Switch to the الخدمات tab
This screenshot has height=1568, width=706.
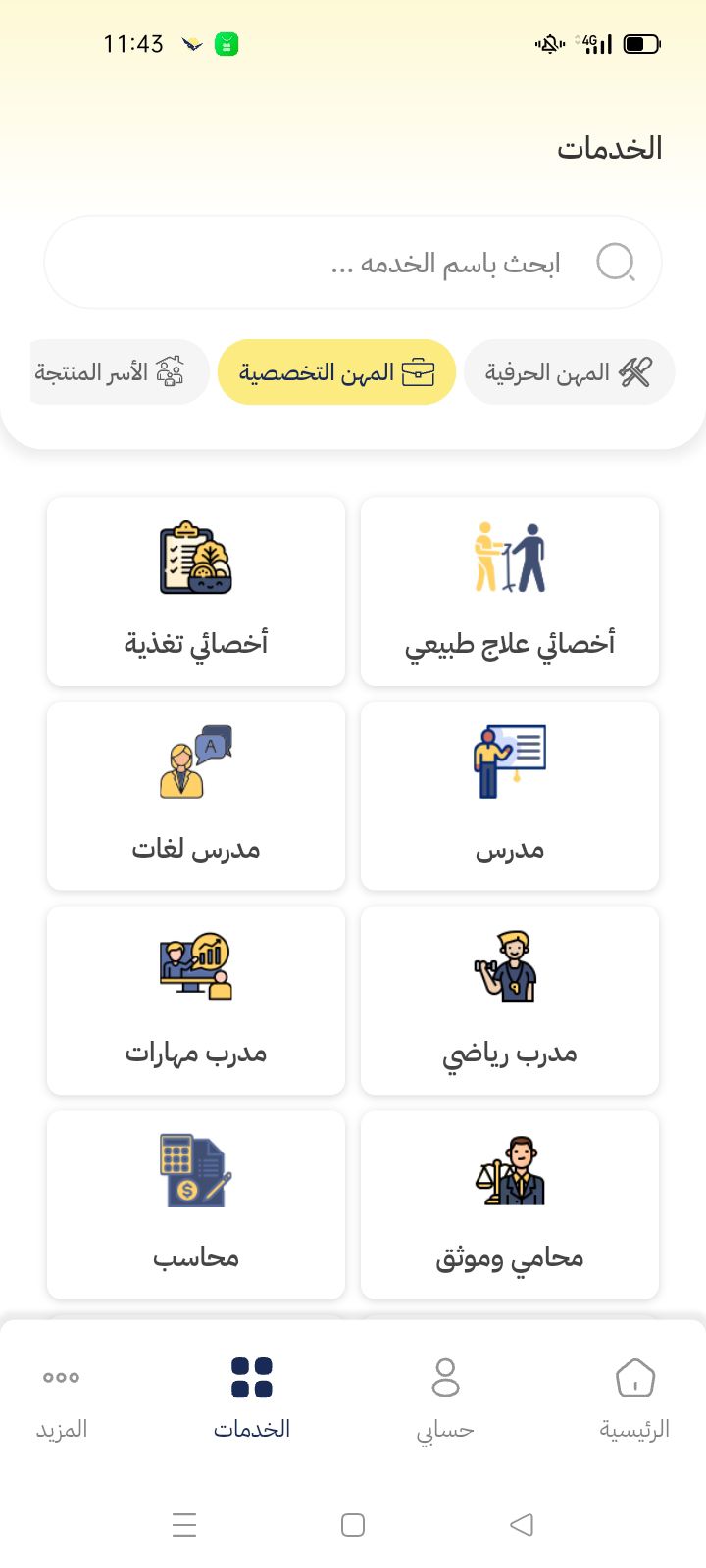(252, 1396)
